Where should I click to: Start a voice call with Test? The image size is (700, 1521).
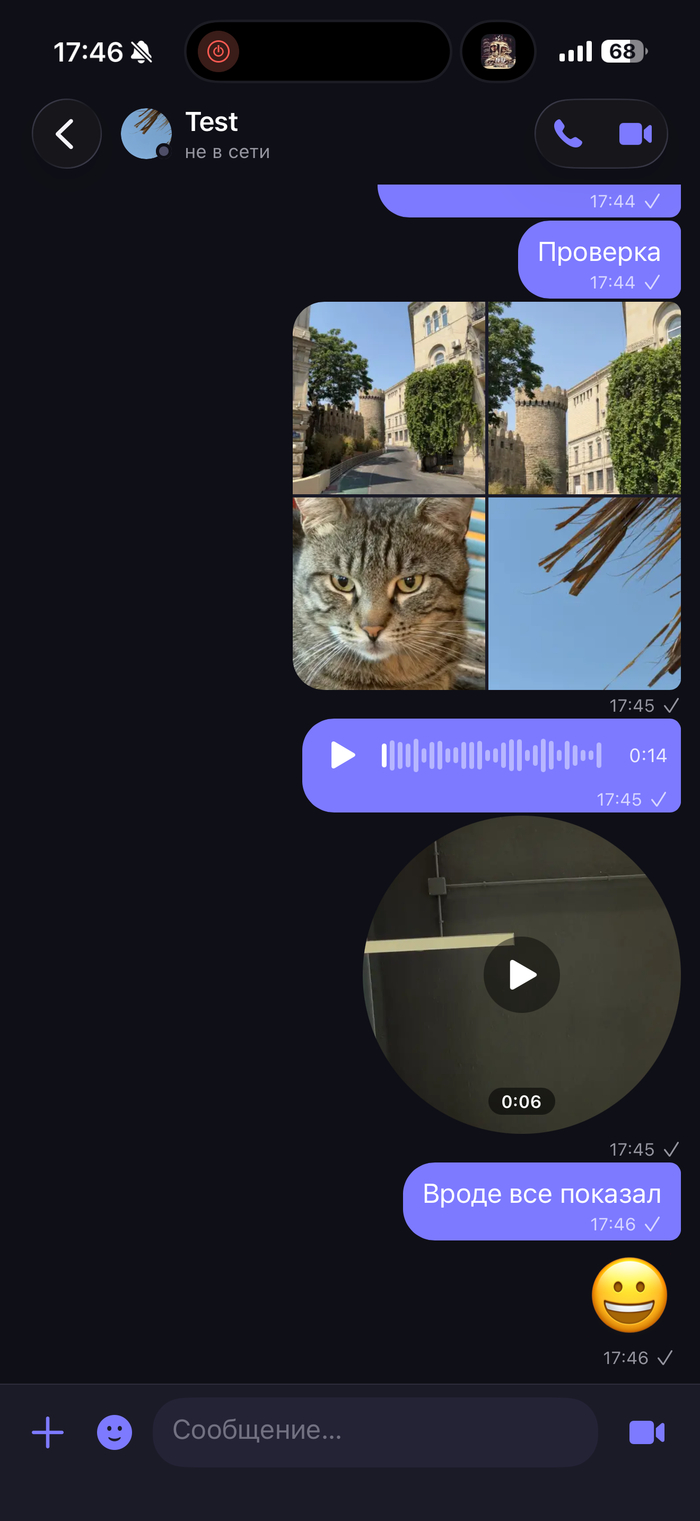point(568,134)
